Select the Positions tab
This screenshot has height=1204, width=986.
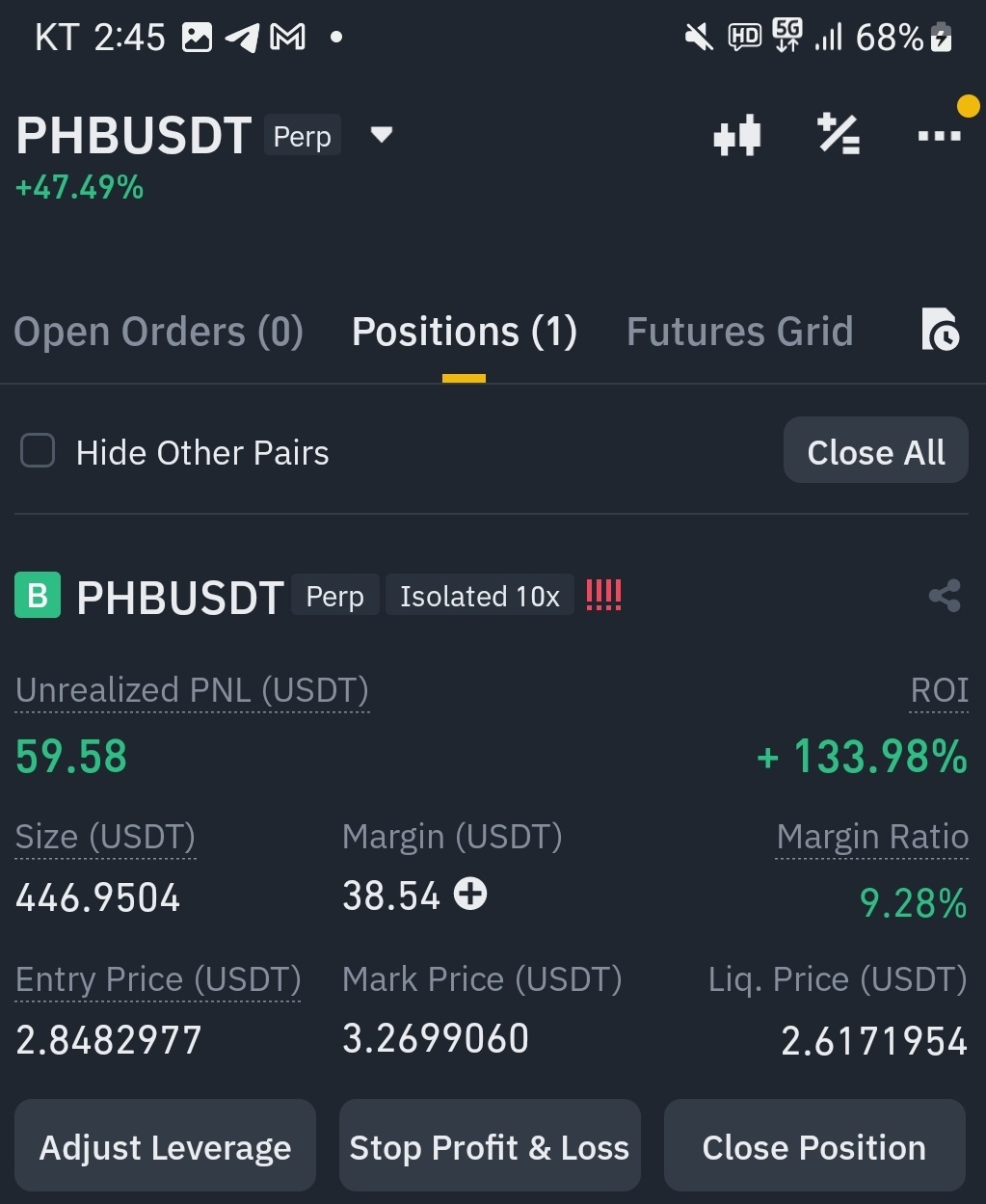pyautogui.click(x=464, y=332)
